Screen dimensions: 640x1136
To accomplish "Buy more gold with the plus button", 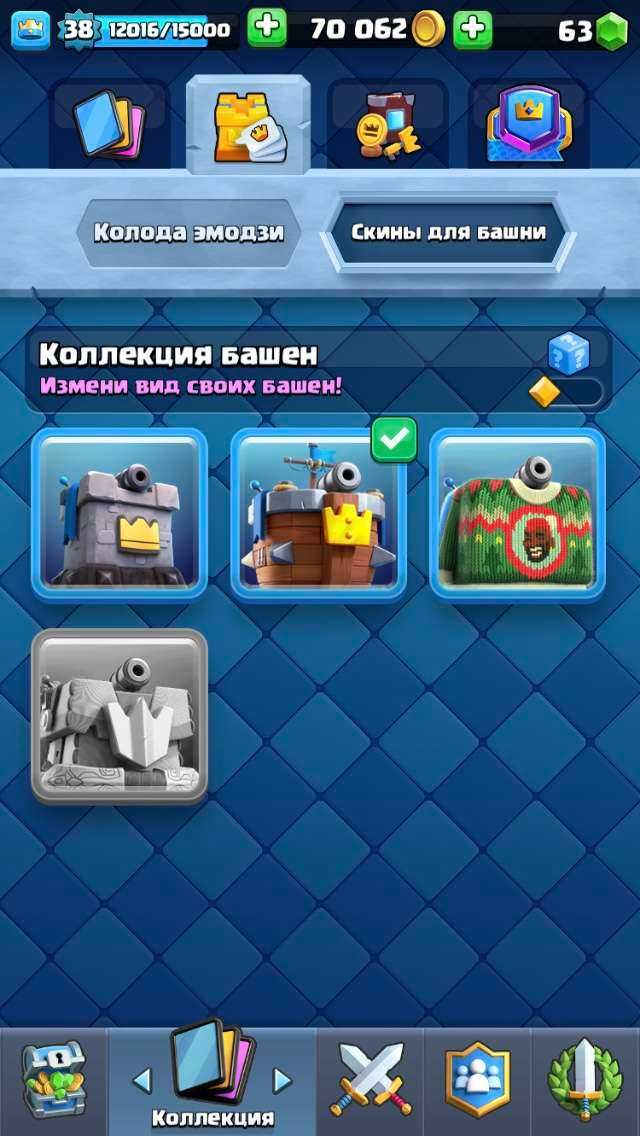I will click(472, 29).
